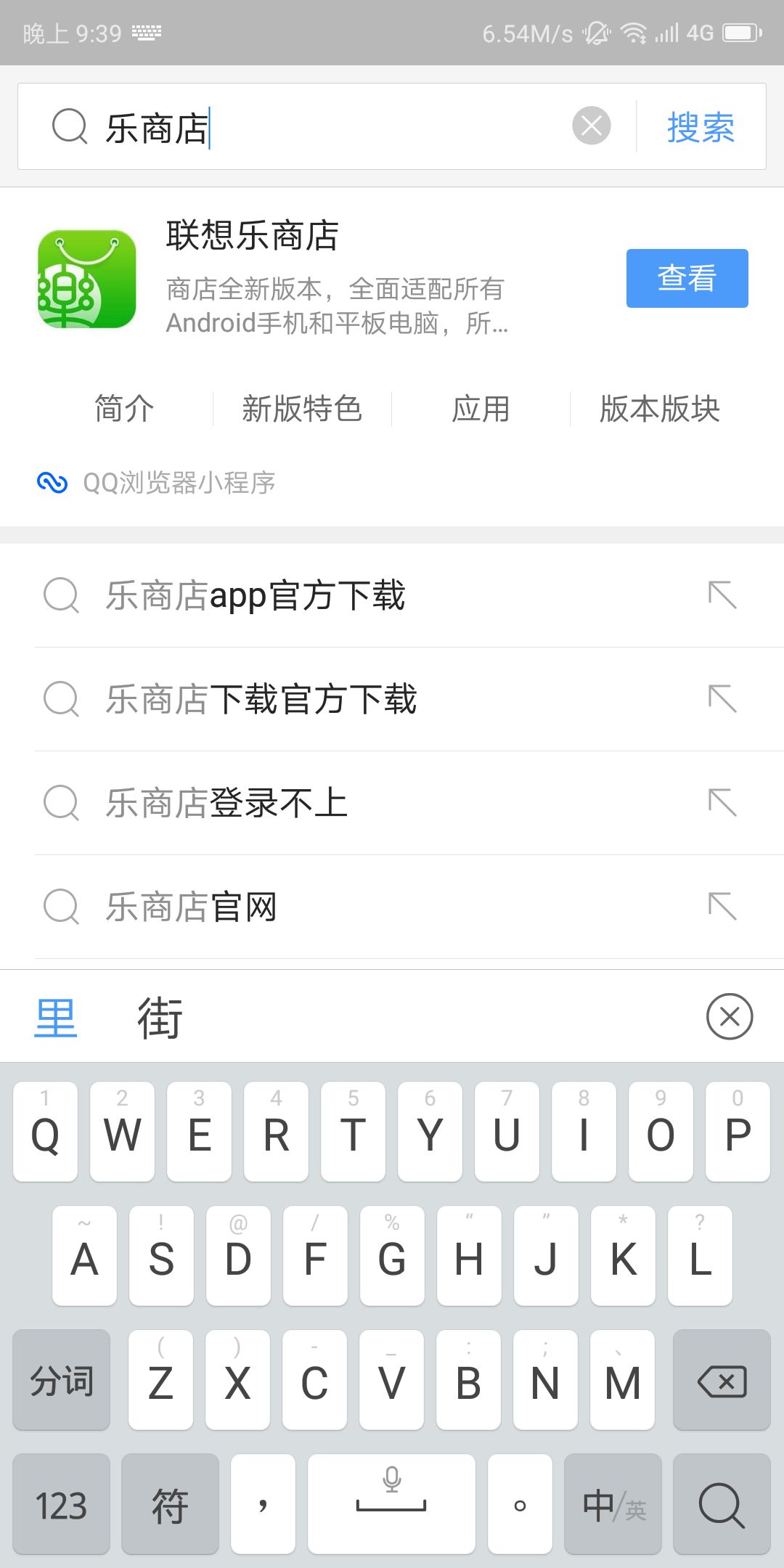Screen dimensions: 784x1568
Task: Tap the 搜索 button to search
Action: tap(701, 128)
